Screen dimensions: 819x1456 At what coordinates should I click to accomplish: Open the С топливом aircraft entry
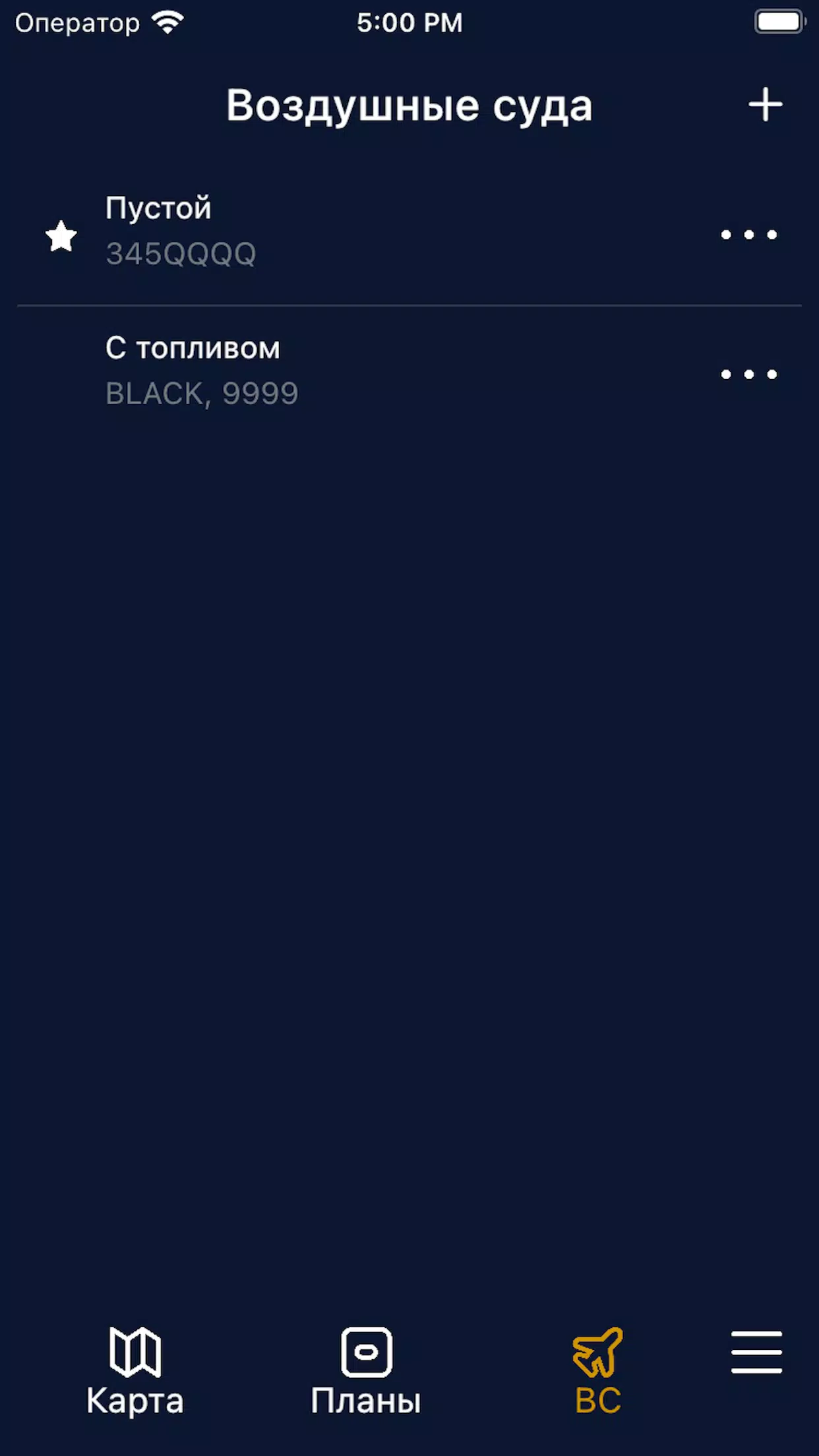click(x=330, y=371)
